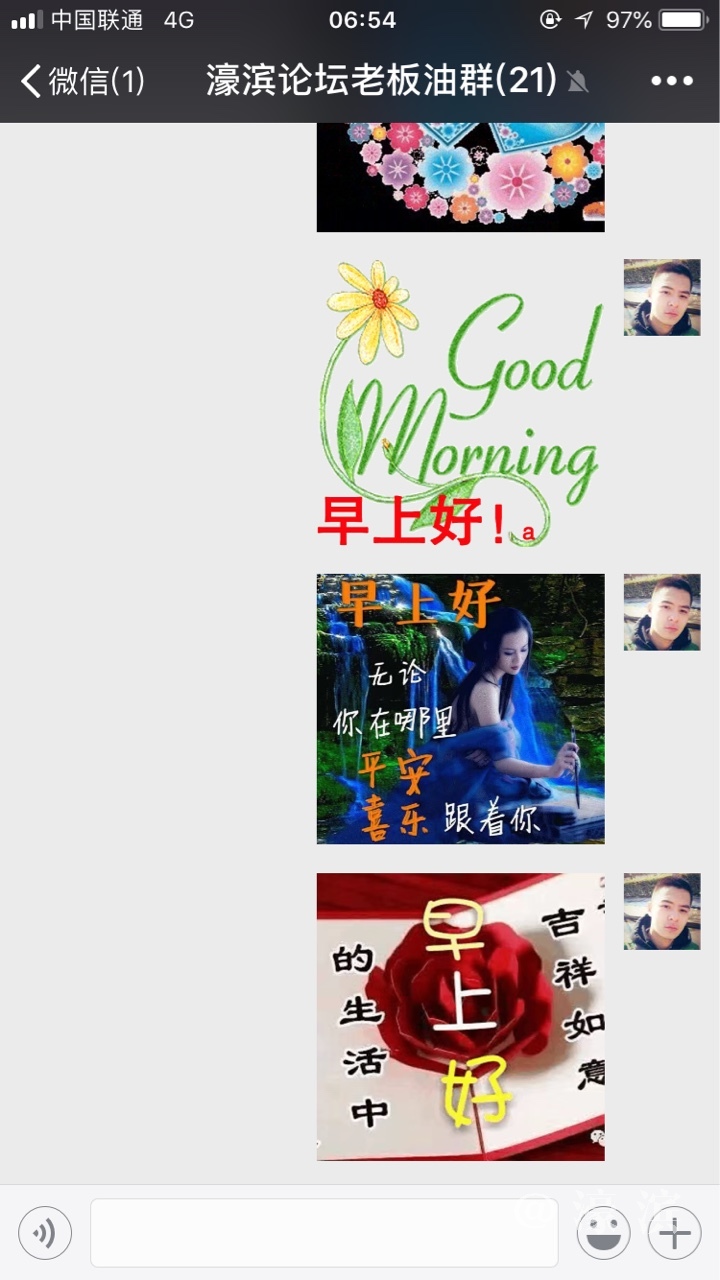Go back to the 微信 chat list
Screen dimensions: 720x1280
click(x=80, y=81)
